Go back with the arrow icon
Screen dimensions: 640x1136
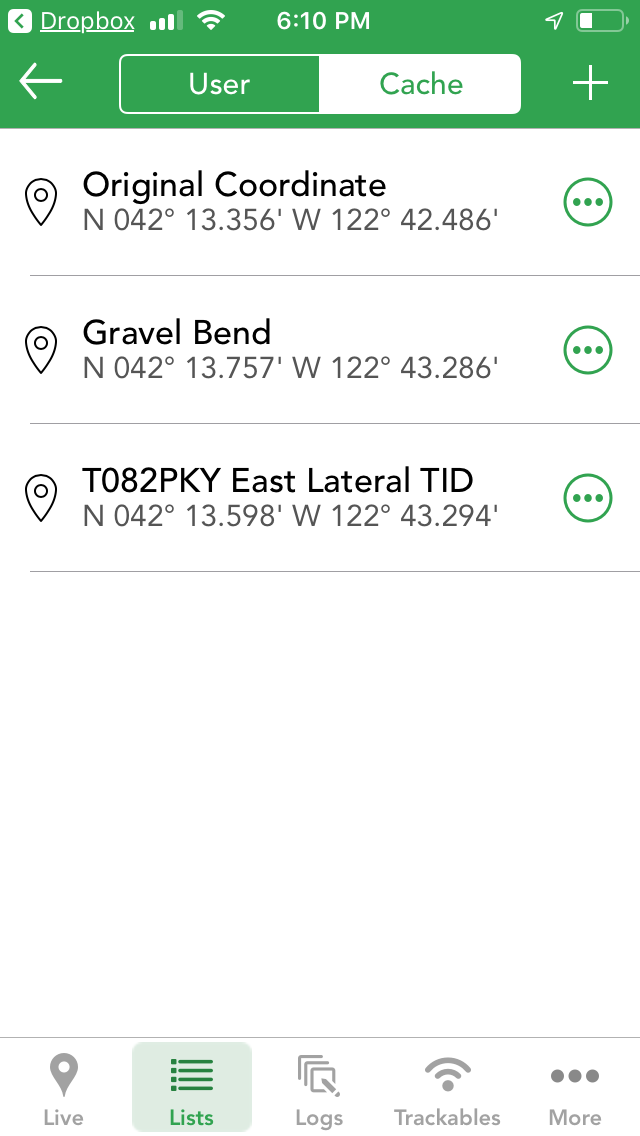(x=41, y=81)
